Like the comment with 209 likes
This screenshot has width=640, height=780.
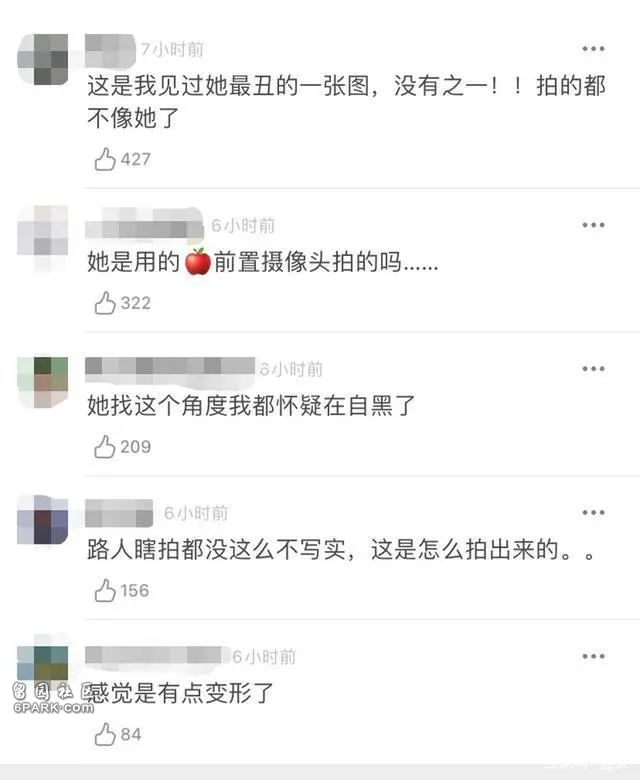pos(105,447)
